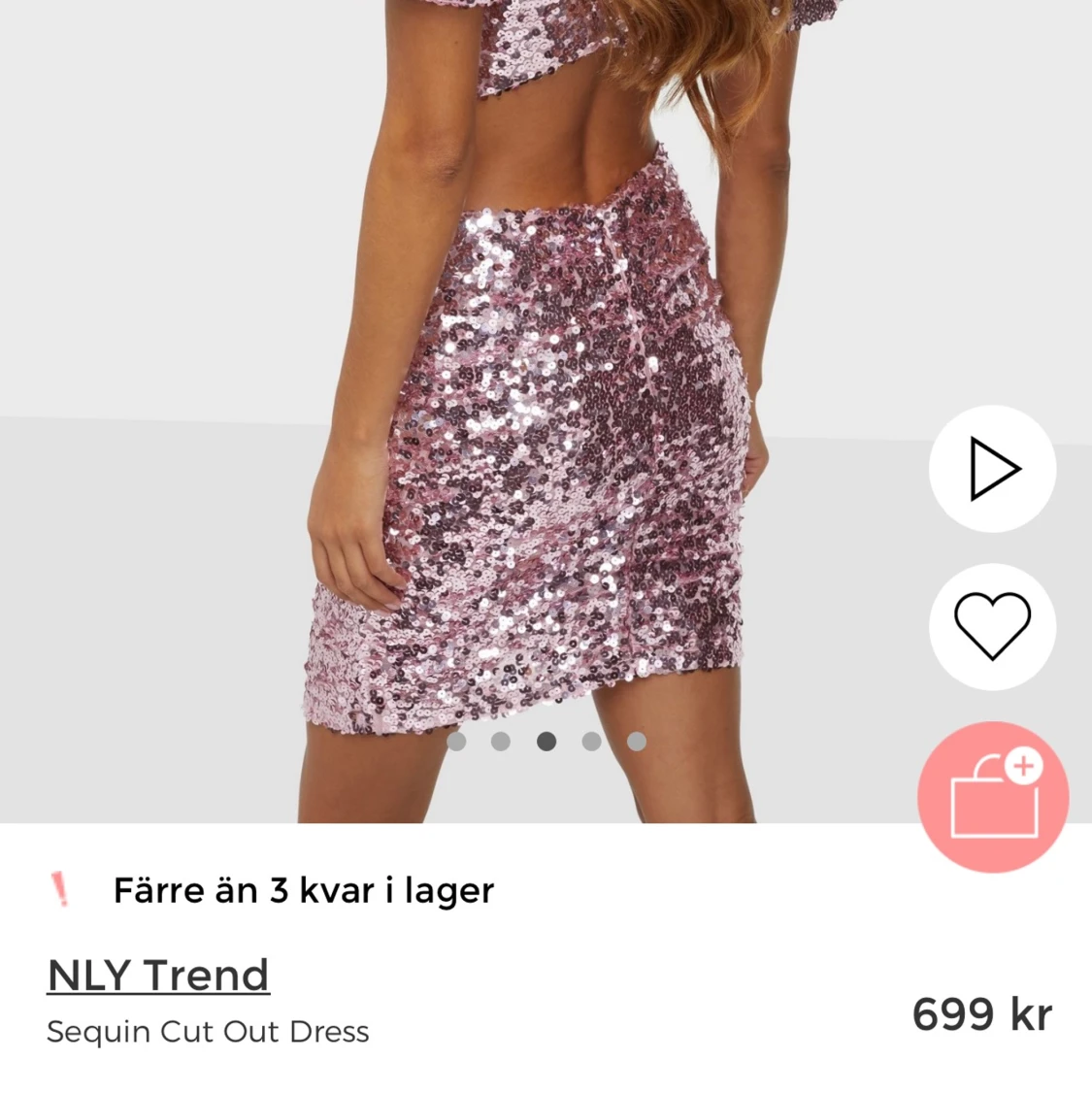1092x1093 pixels.
Task: Select the second carousel dot
Action: click(502, 741)
